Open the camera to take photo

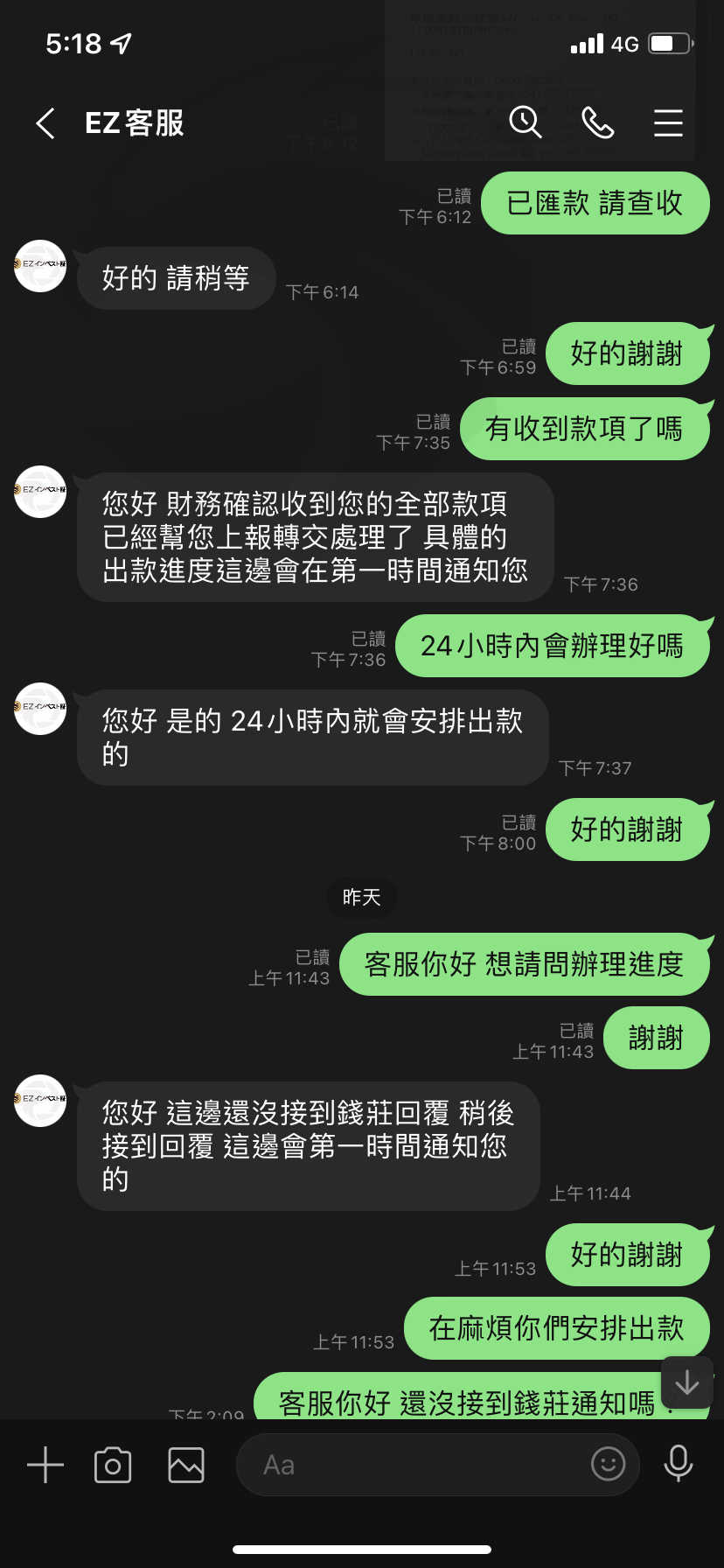tap(113, 1465)
